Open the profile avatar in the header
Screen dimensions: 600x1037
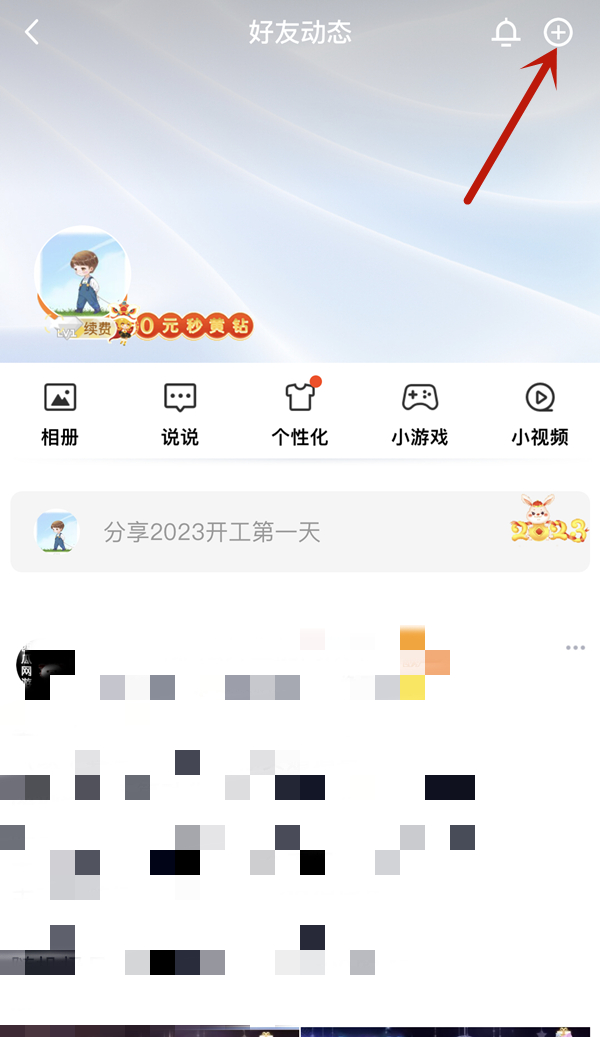(x=83, y=274)
